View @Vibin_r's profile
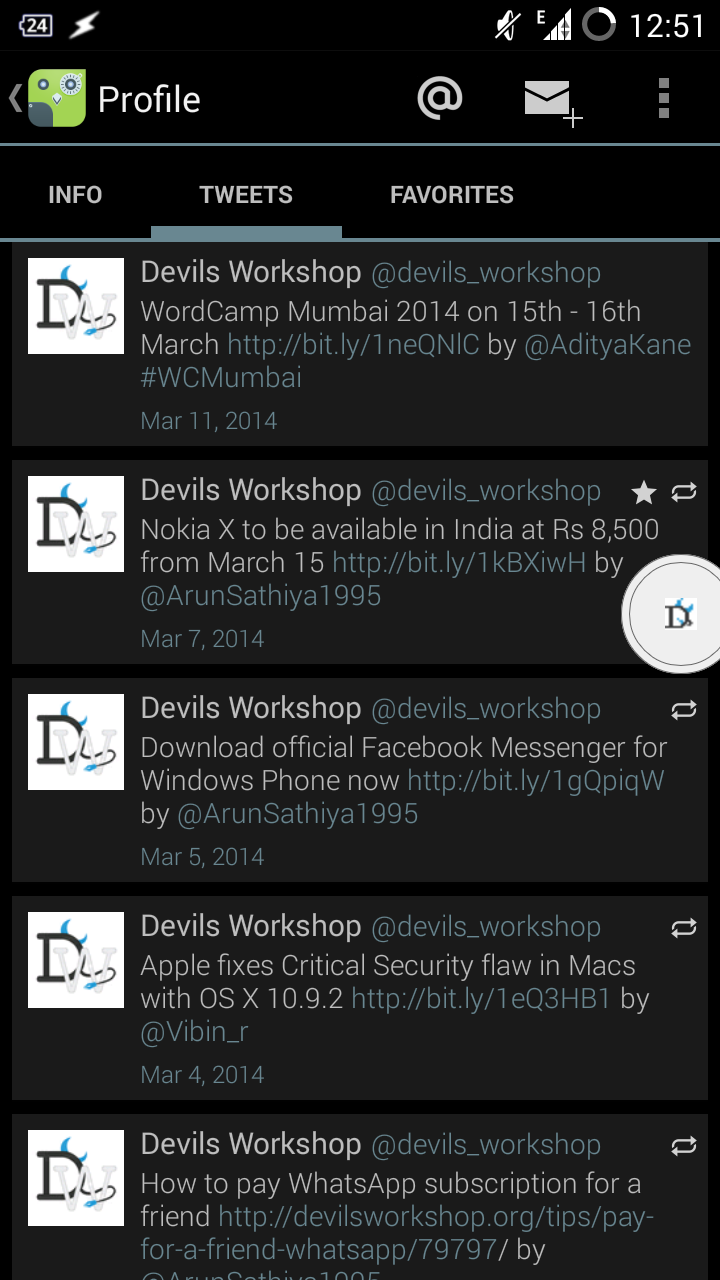Screen dimensions: 720x1280 click(x=195, y=1032)
